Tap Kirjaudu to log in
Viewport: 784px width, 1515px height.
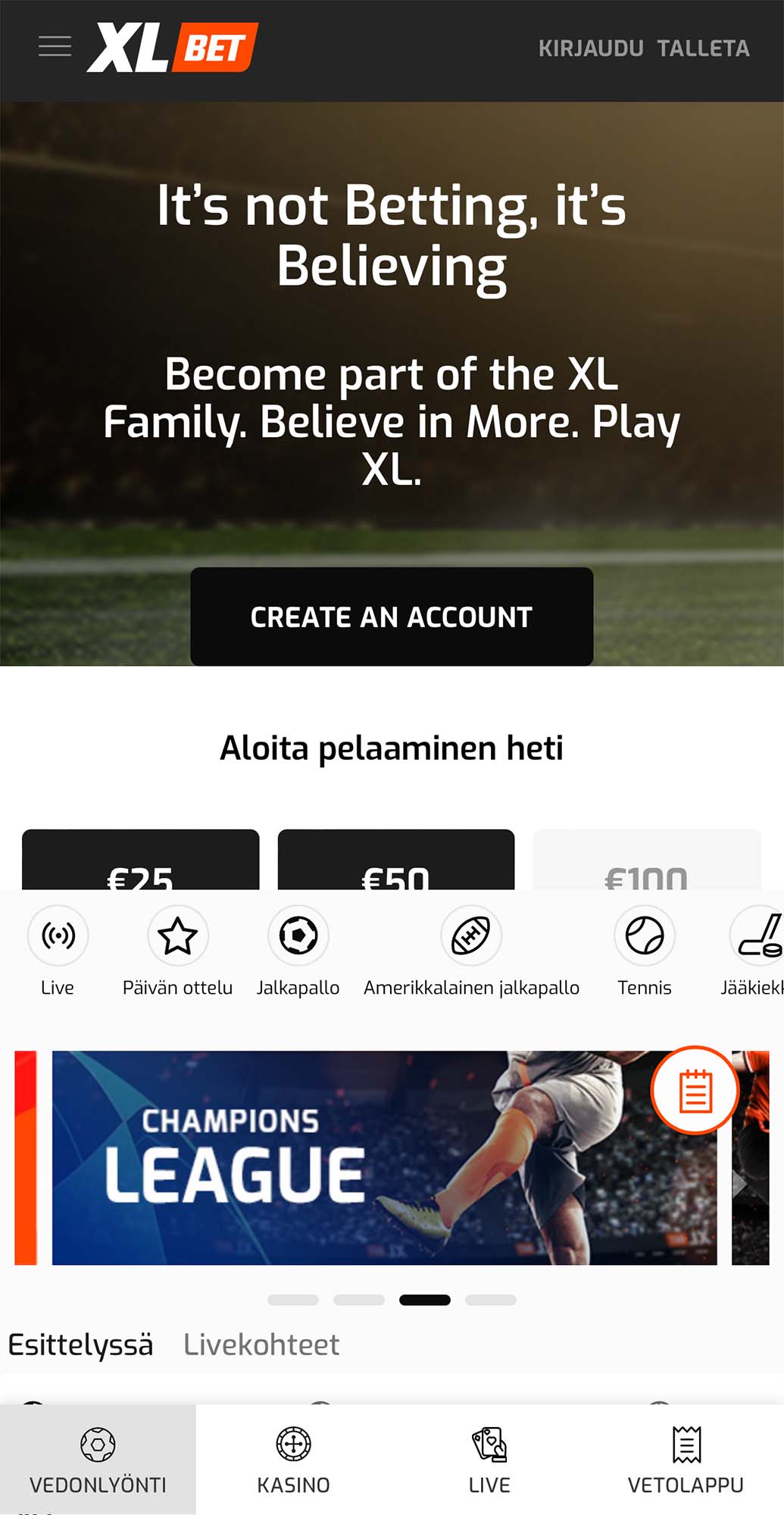tap(591, 48)
